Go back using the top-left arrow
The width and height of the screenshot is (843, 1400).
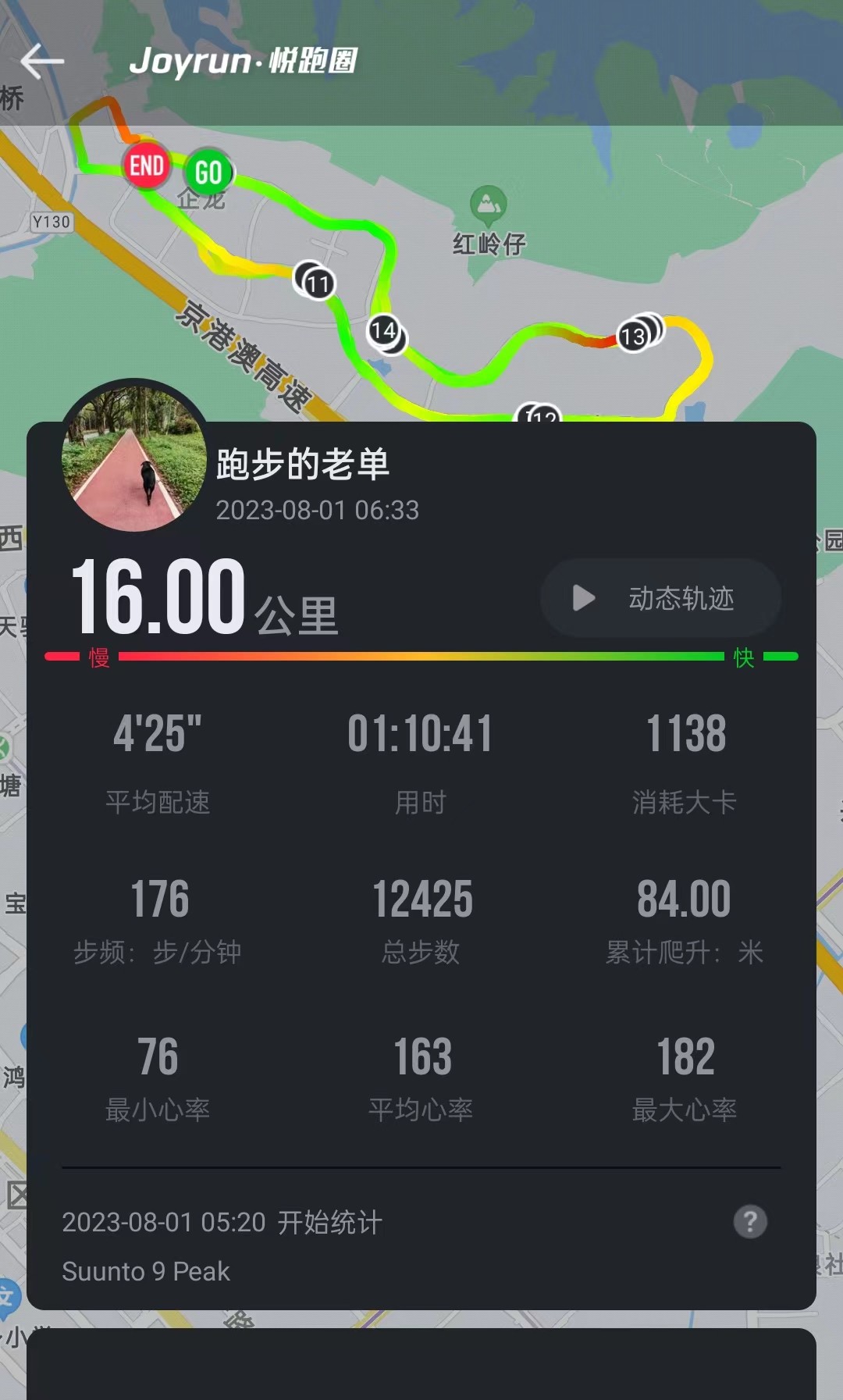(42, 62)
